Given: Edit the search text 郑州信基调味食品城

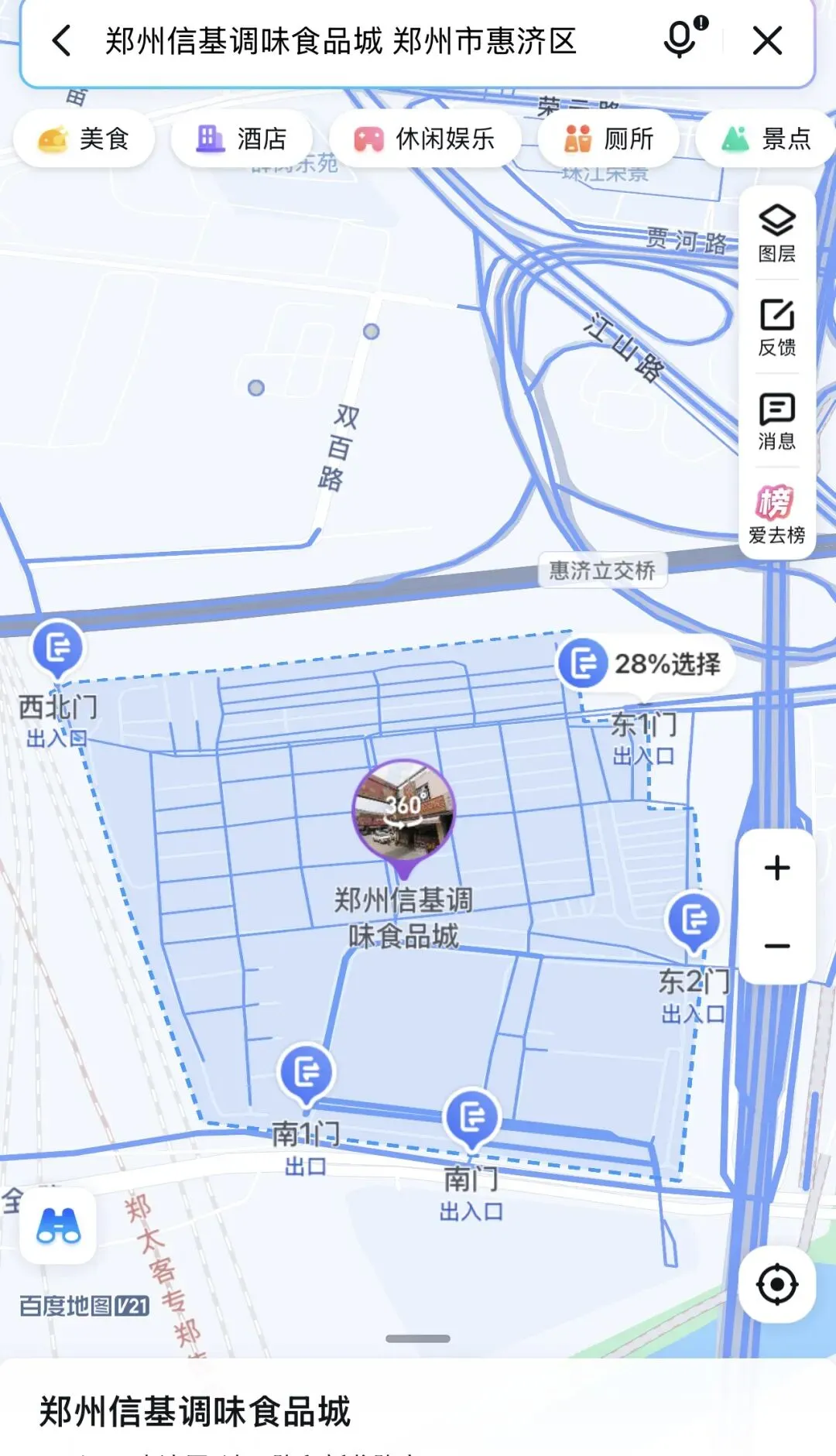Looking at the screenshot, I should tap(341, 42).
